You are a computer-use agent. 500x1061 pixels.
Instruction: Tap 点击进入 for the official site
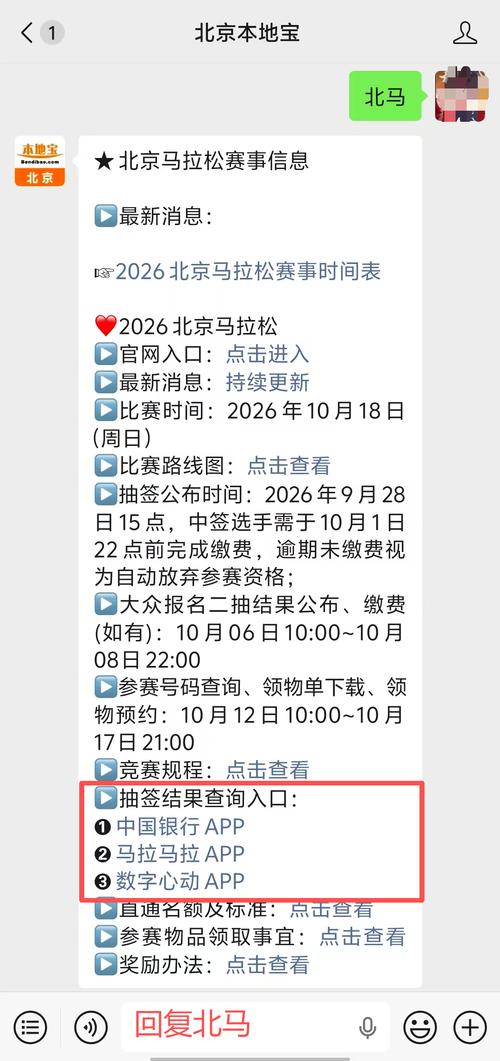tap(267, 354)
